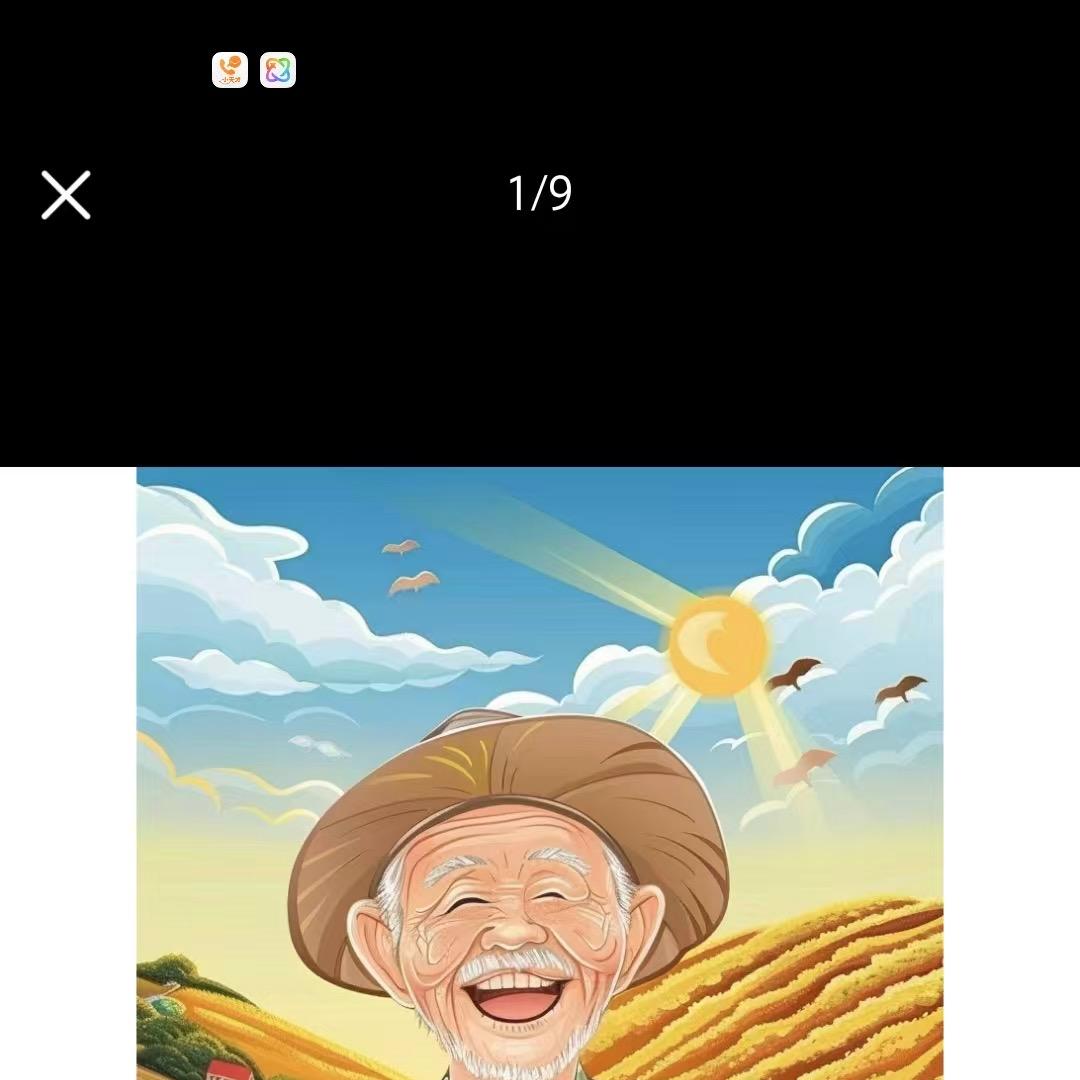Close the image viewer
The height and width of the screenshot is (1080, 1080).
click(x=66, y=194)
